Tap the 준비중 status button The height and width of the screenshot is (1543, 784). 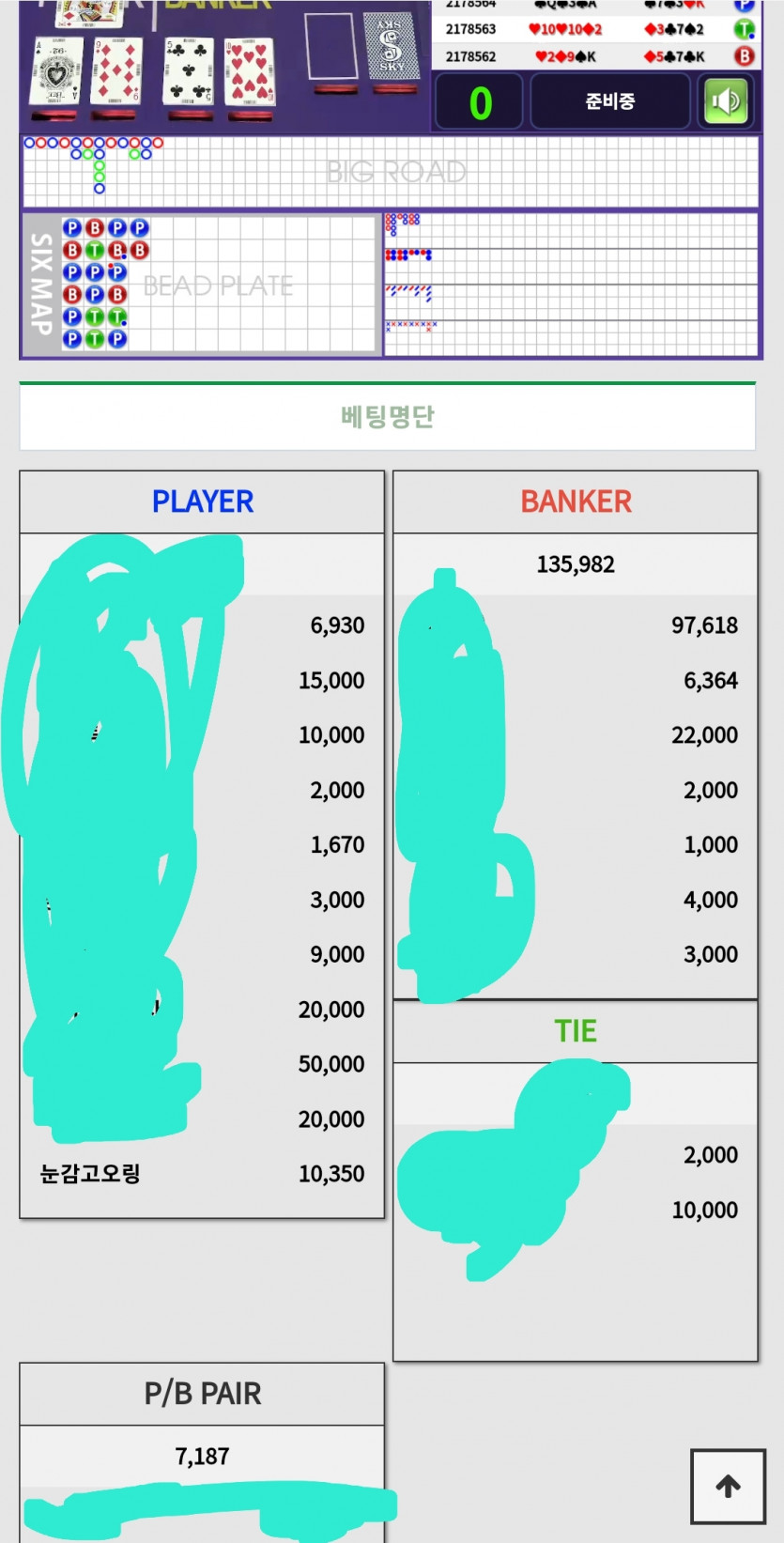[610, 101]
